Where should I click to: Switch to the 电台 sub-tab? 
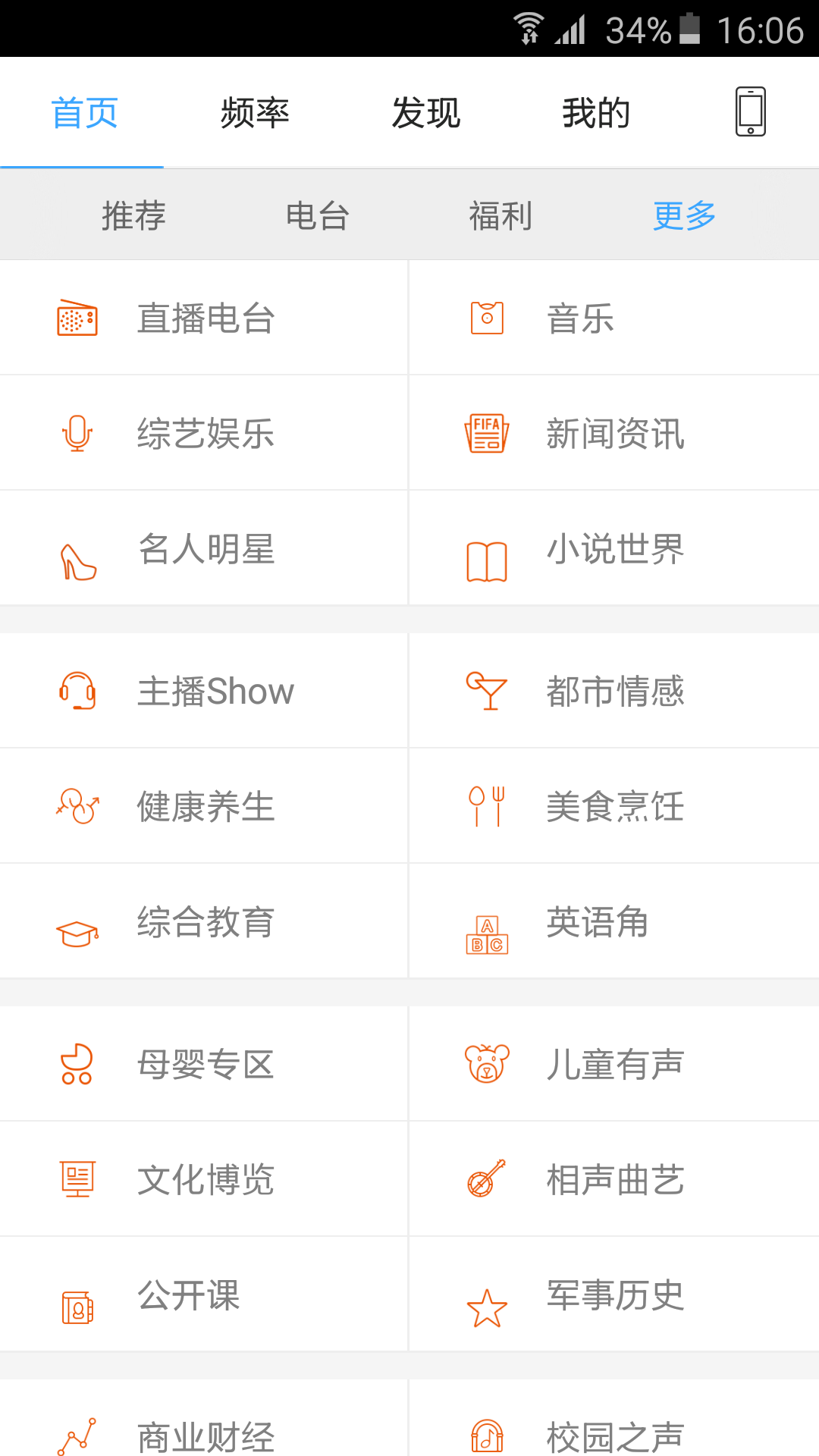coord(317,215)
